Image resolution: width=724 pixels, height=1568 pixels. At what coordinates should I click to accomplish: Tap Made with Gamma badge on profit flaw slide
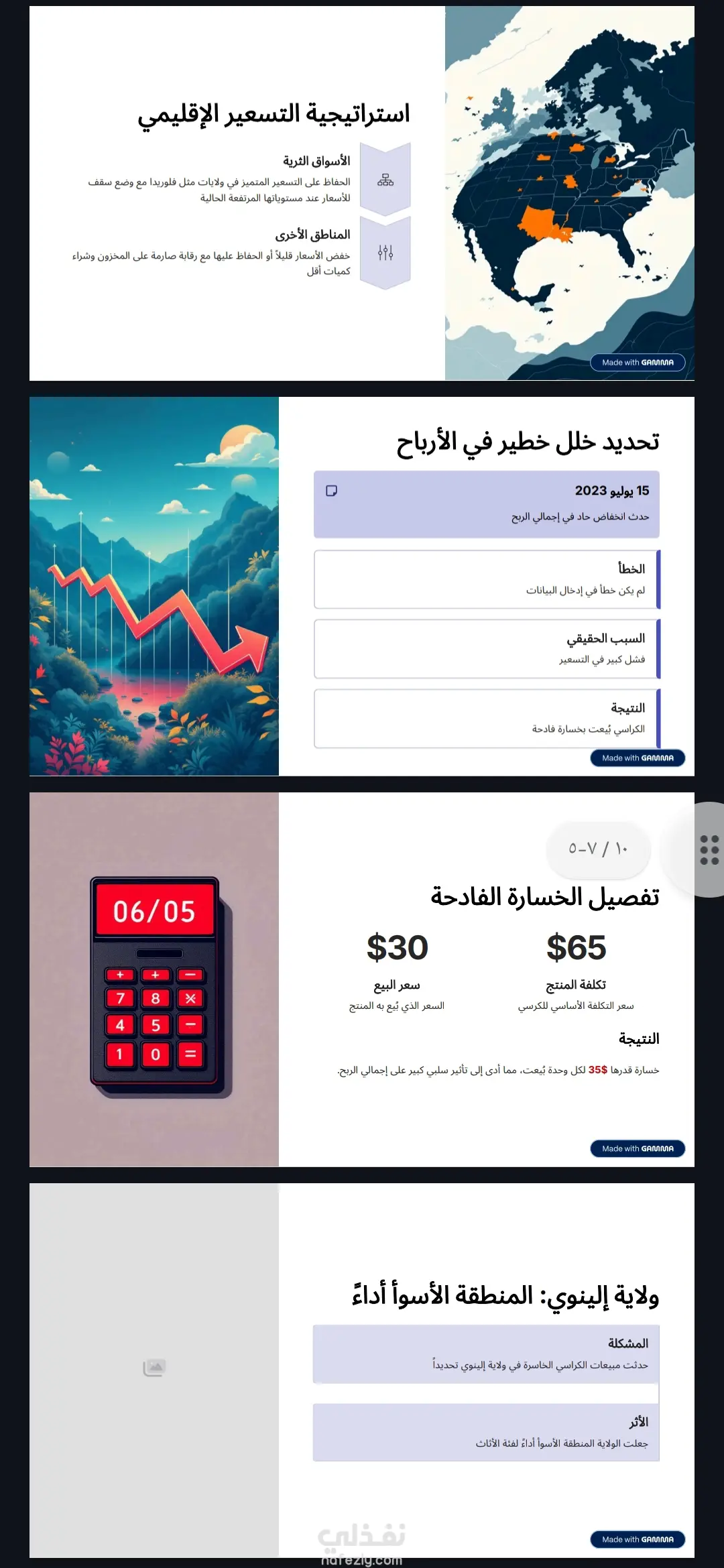638,758
